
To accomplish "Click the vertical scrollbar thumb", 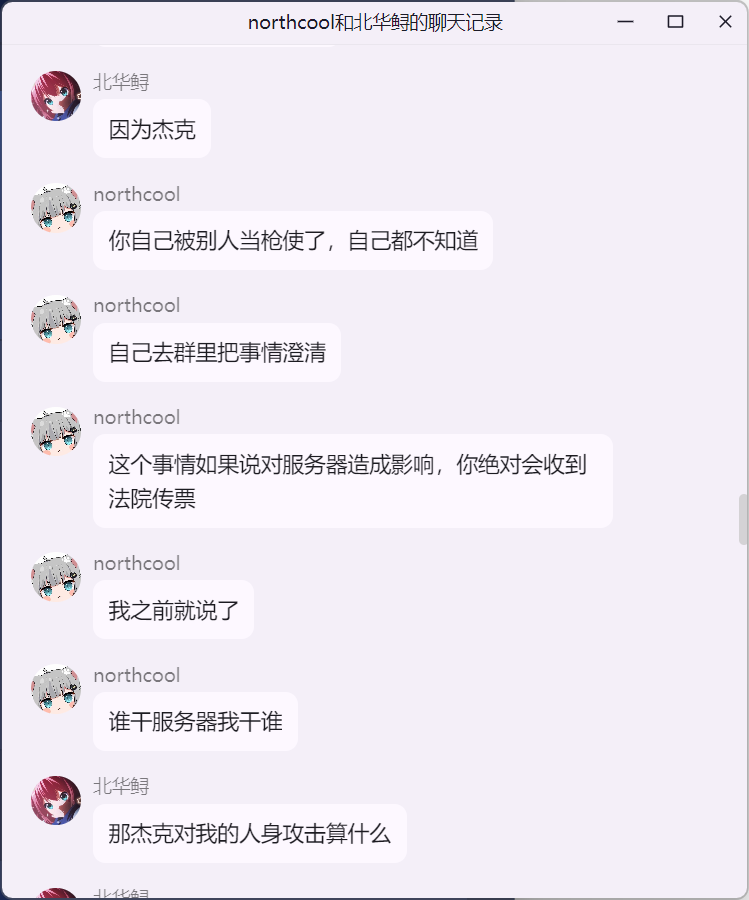I will pyautogui.click(x=743, y=520).
